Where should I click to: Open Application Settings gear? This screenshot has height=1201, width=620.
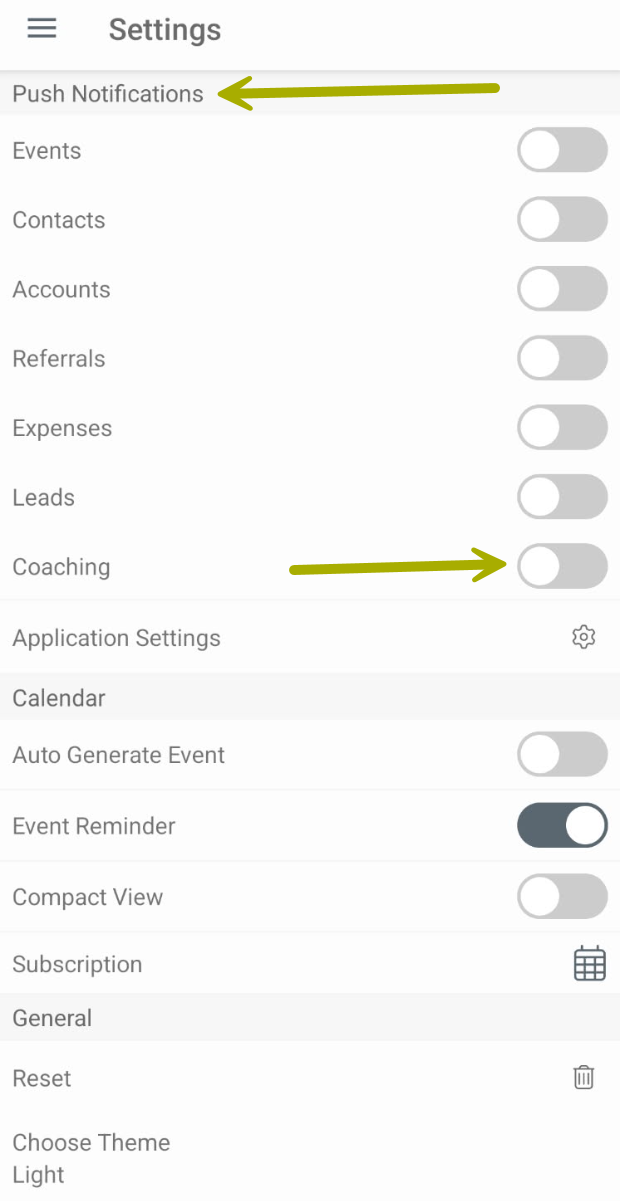pos(584,637)
